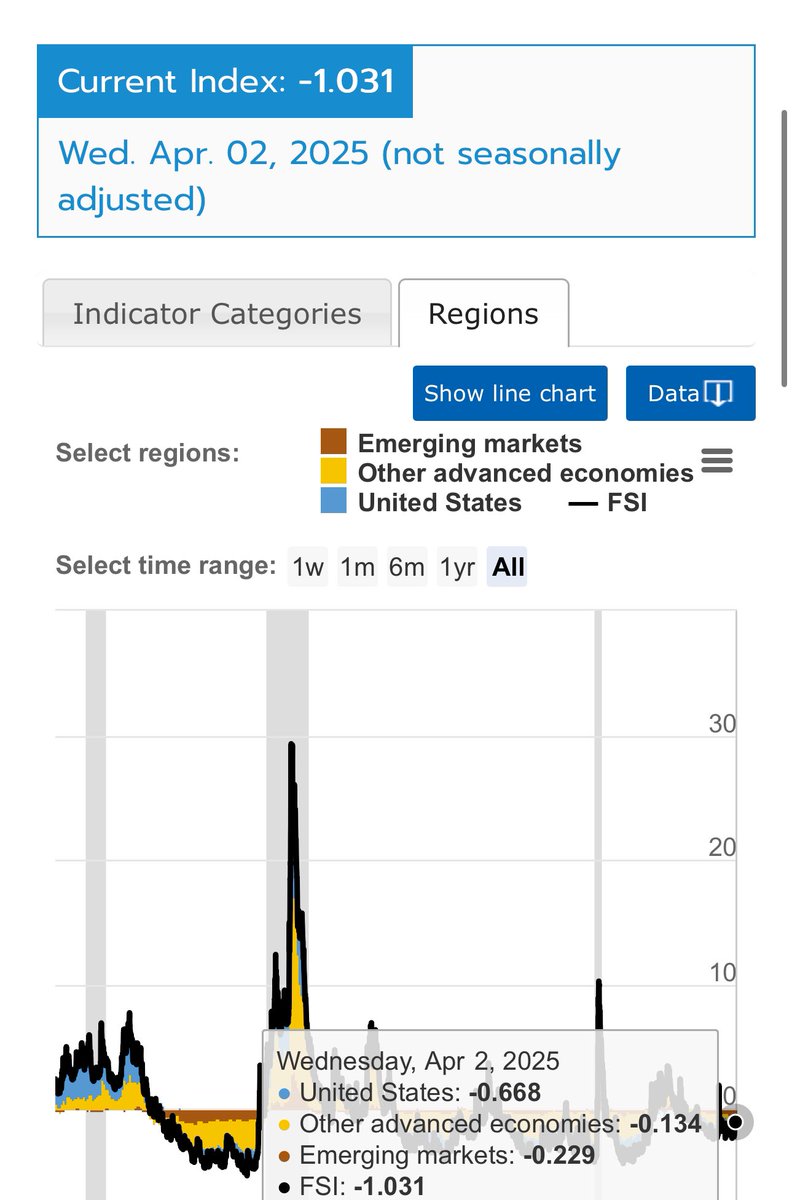Show line chart view
The width and height of the screenshot is (792, 1200).
(509, 393)
